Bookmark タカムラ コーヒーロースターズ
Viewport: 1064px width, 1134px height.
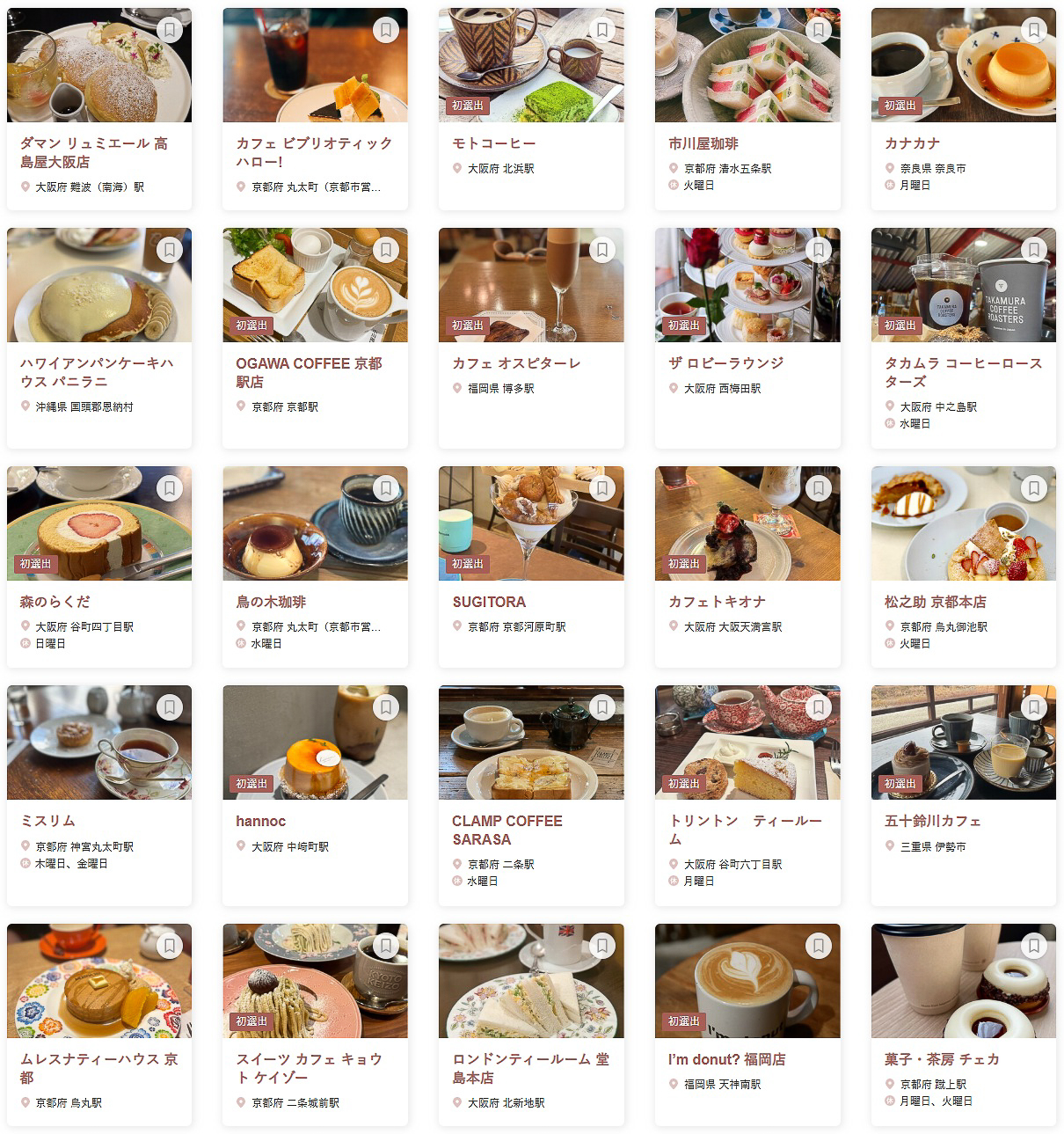[x=1032, y=249]
